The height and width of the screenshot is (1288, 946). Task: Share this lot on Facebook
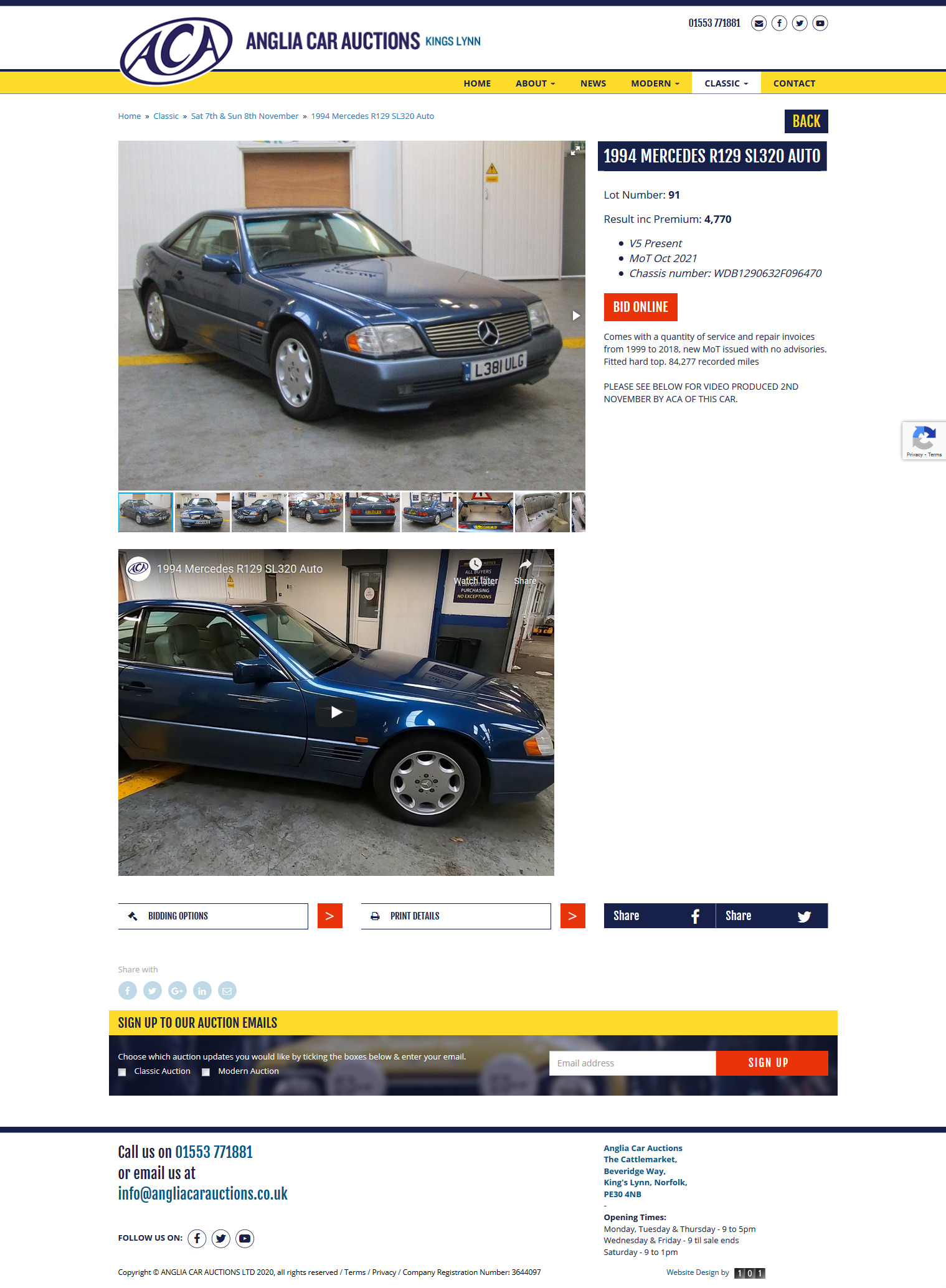pyautogui.click(x=660, y=916)
